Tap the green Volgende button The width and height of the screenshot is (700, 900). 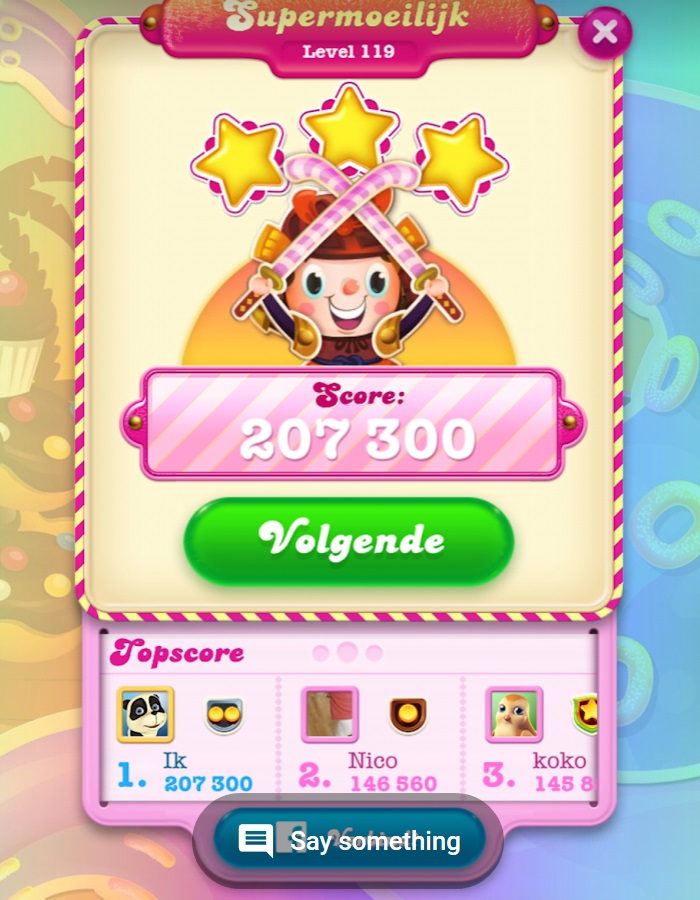click(349, 541)
